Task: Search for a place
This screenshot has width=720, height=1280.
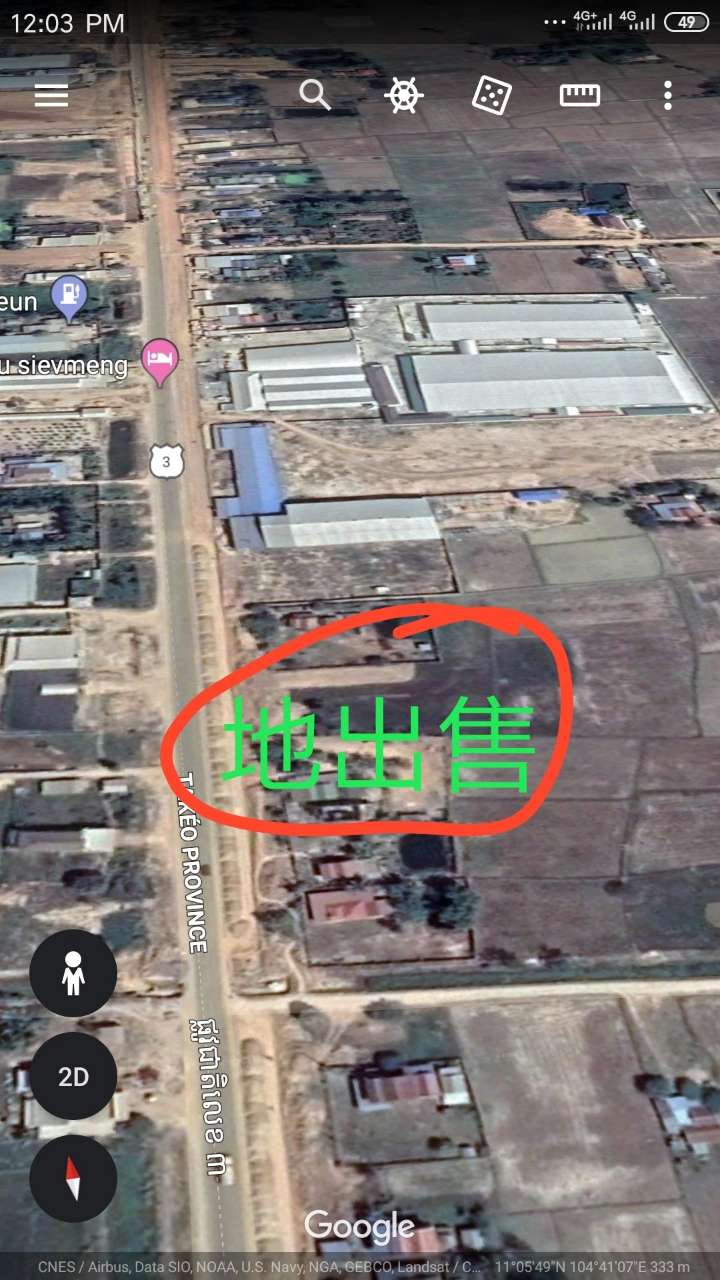Action: 315,95
